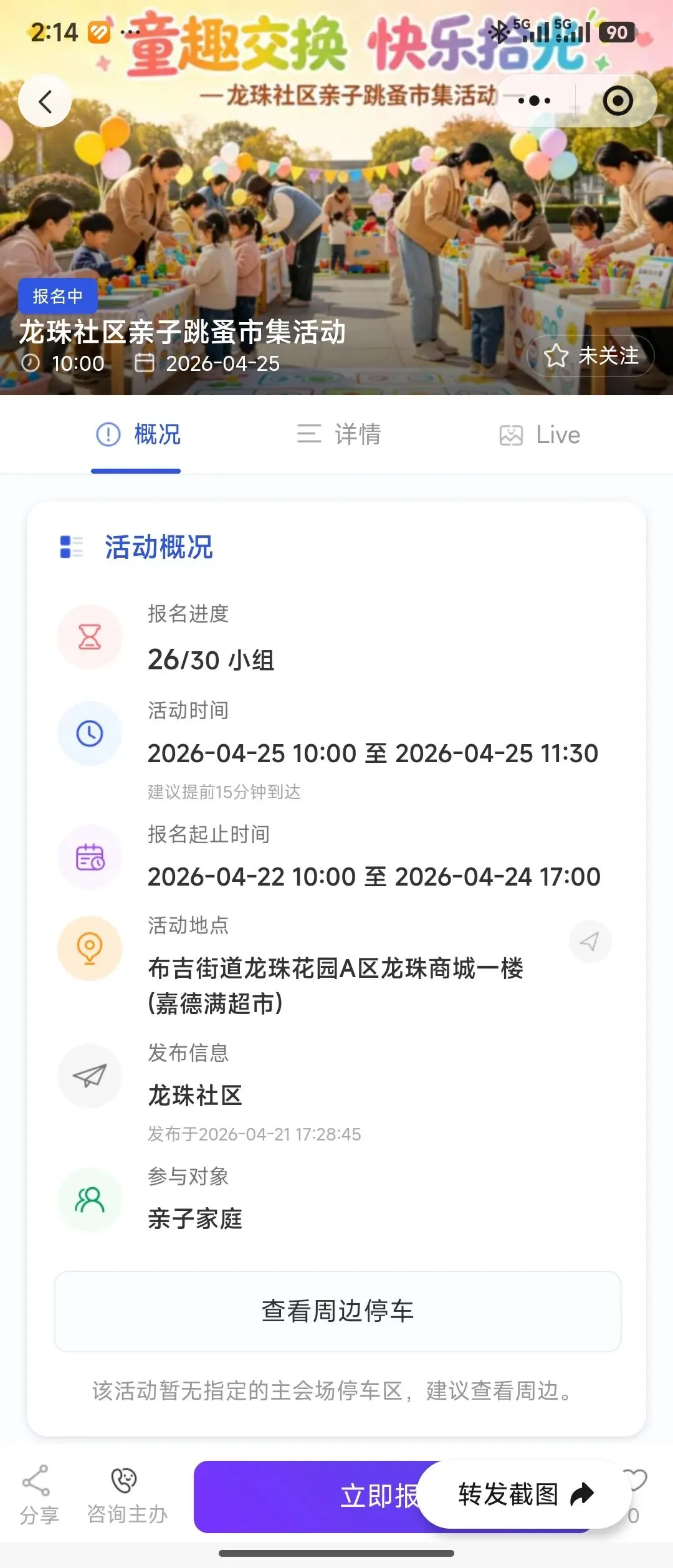The image size is (673, 1568).
Task: Go back using the arrow button
Action: pyautogui.click(x=45, y=101)
